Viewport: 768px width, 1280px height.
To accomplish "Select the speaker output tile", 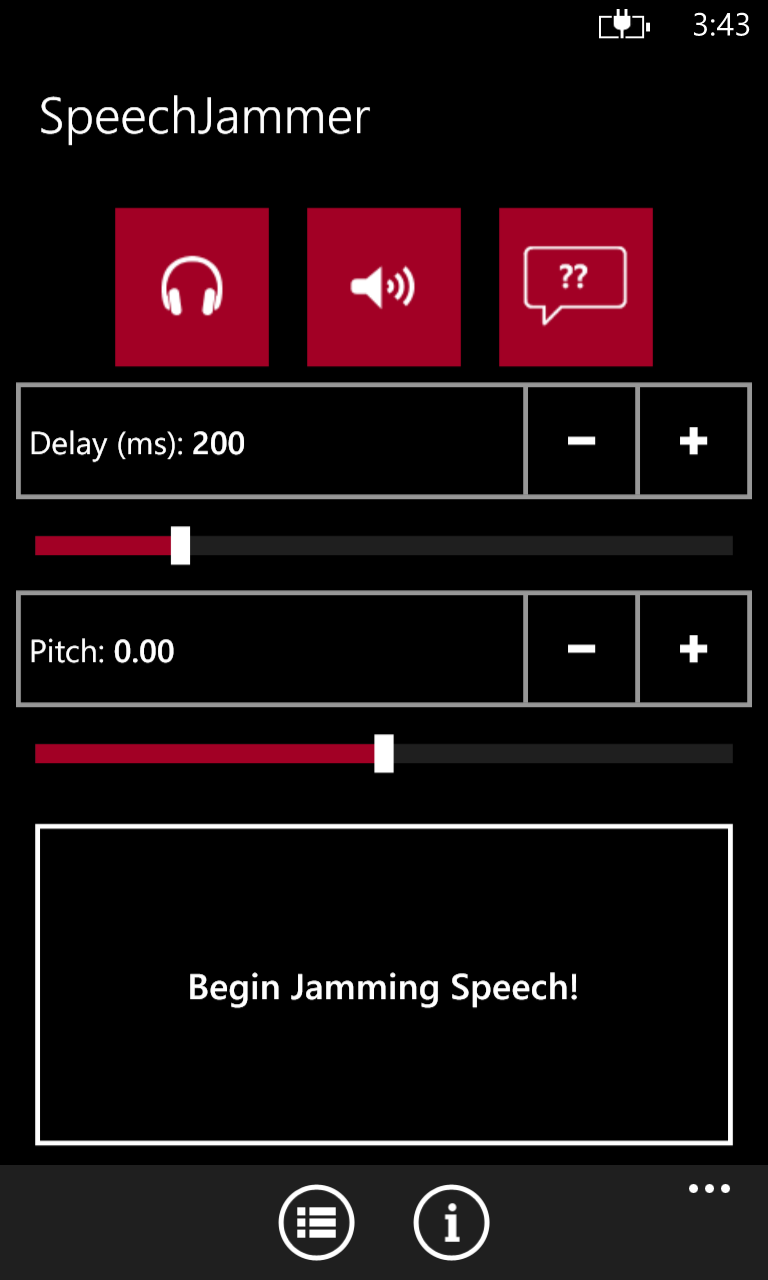I will click(384, 287).
